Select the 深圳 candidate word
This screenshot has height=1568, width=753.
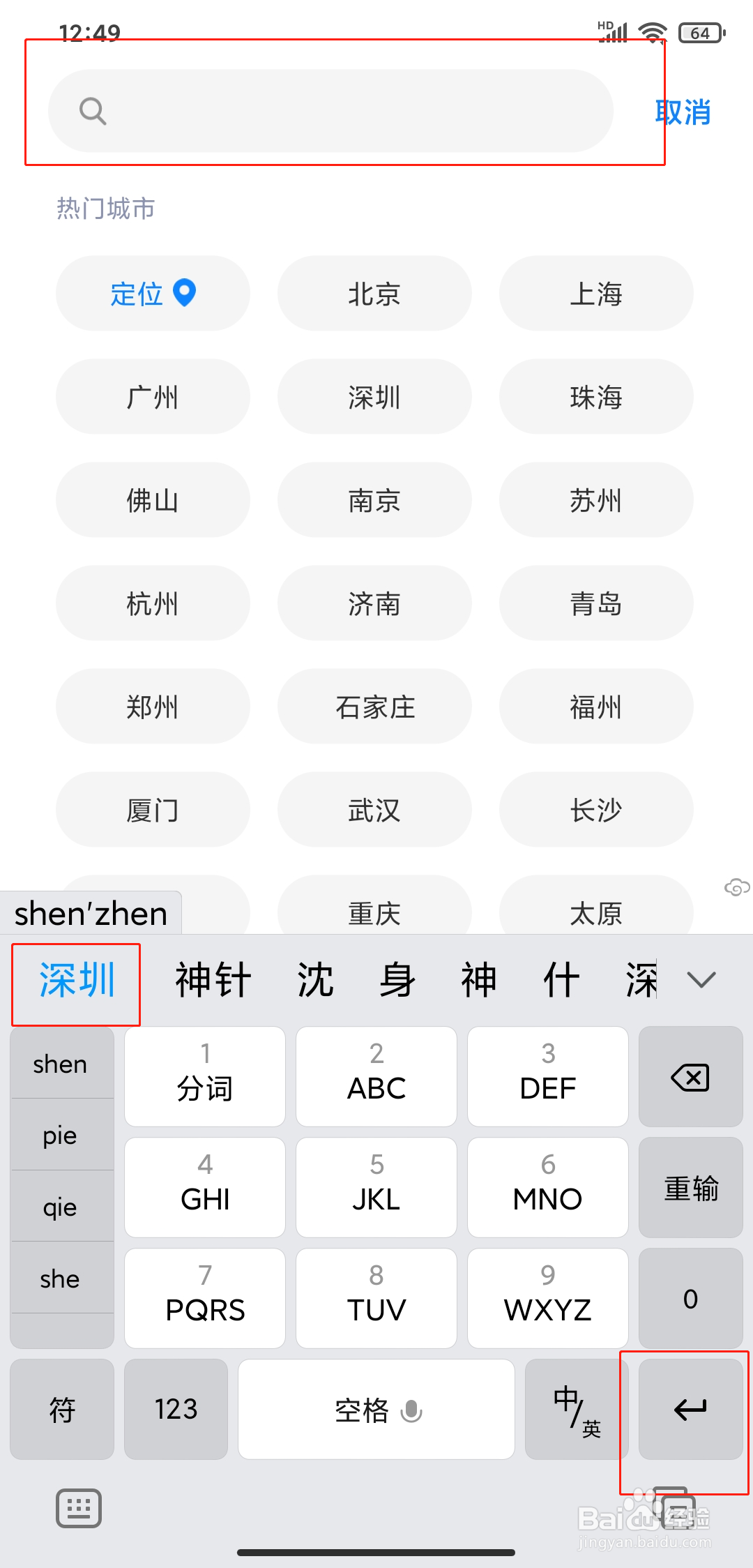(x=75, y=979)
